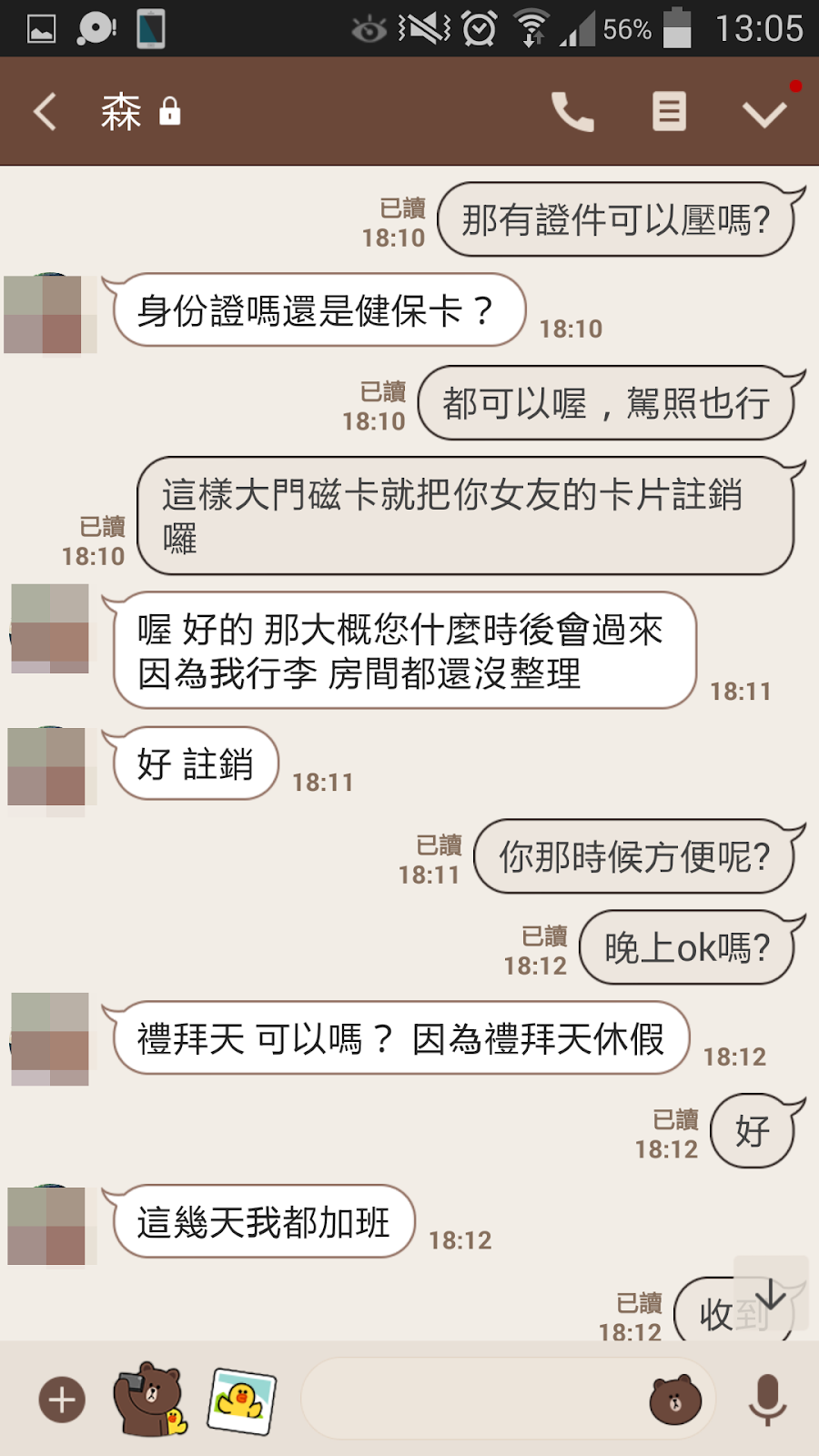Open the photo gallery picker with the duck

242,1400
